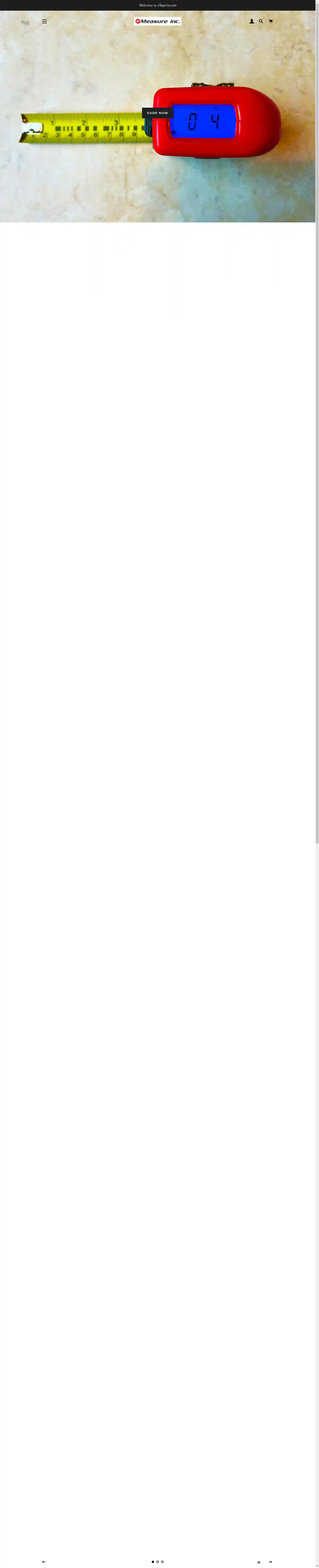The height and width of the screenshot is (1568, 319).
Task: Show the next slide
Action: [x=270, y=1561]
